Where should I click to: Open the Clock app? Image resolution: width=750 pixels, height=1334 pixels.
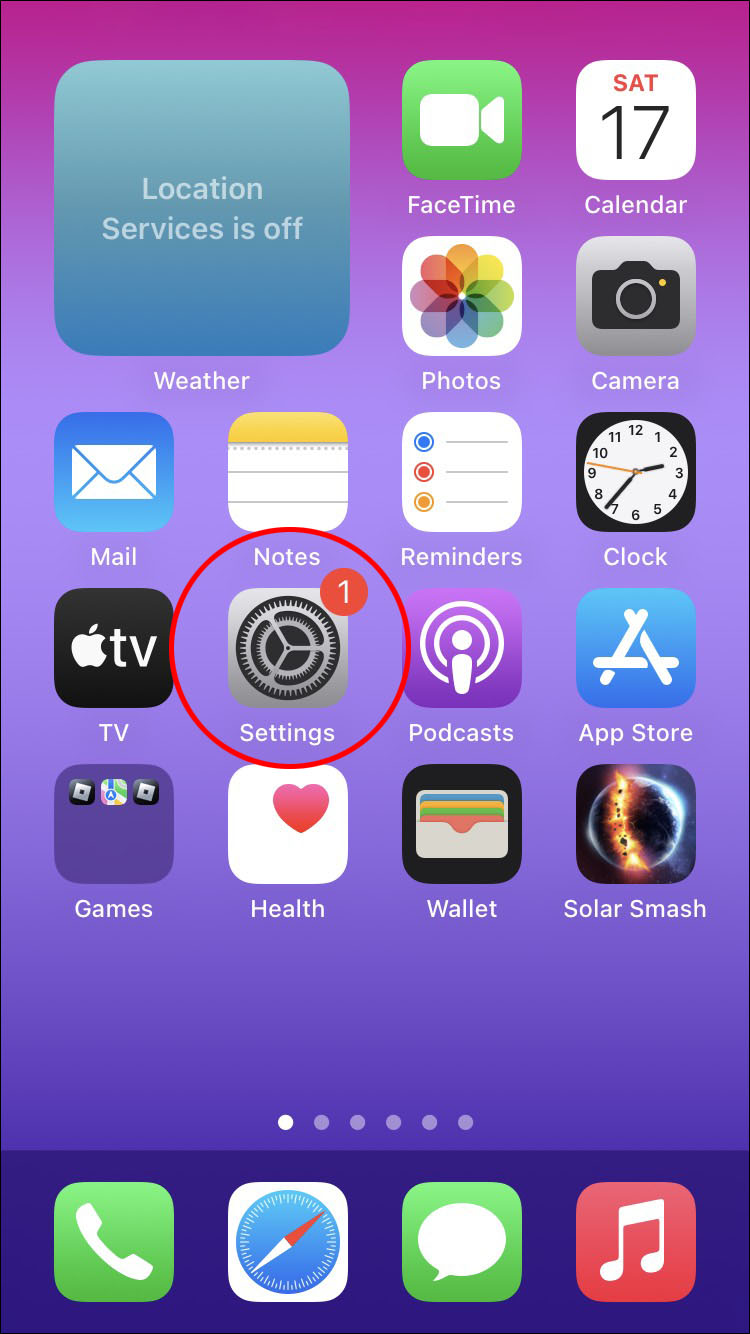click(x=635, y=472)
